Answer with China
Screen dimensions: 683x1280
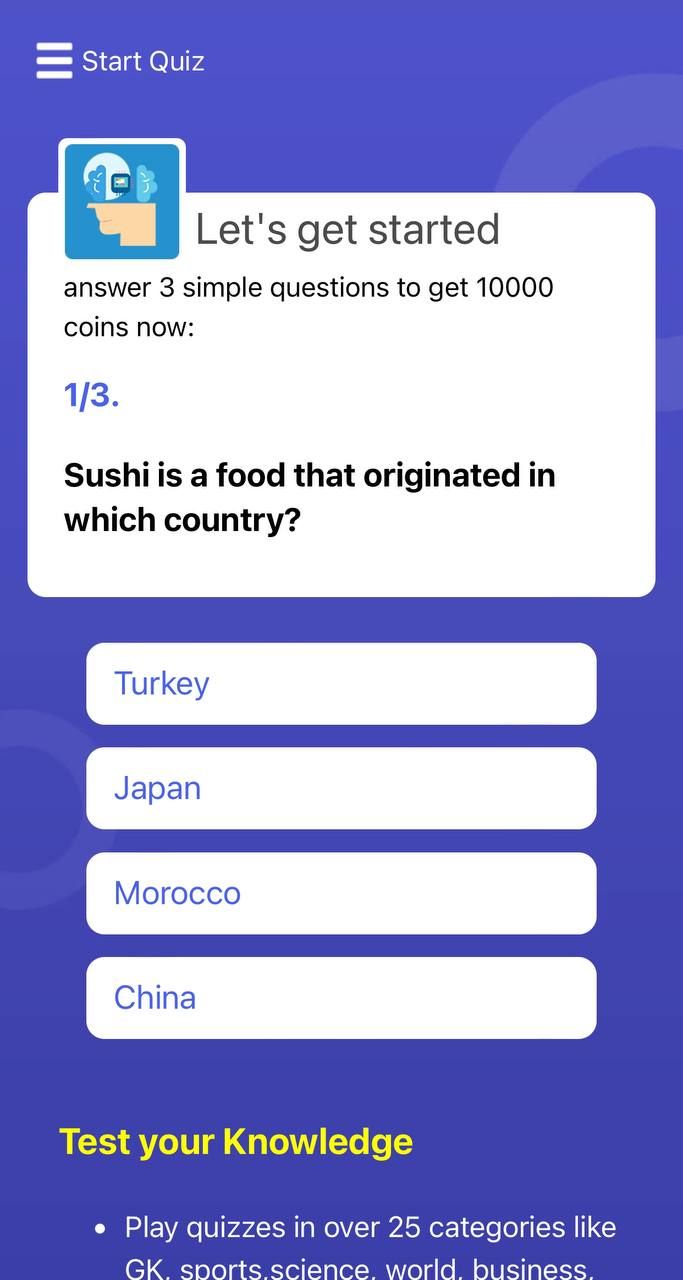pyautogui.click(x=341, y=998)
